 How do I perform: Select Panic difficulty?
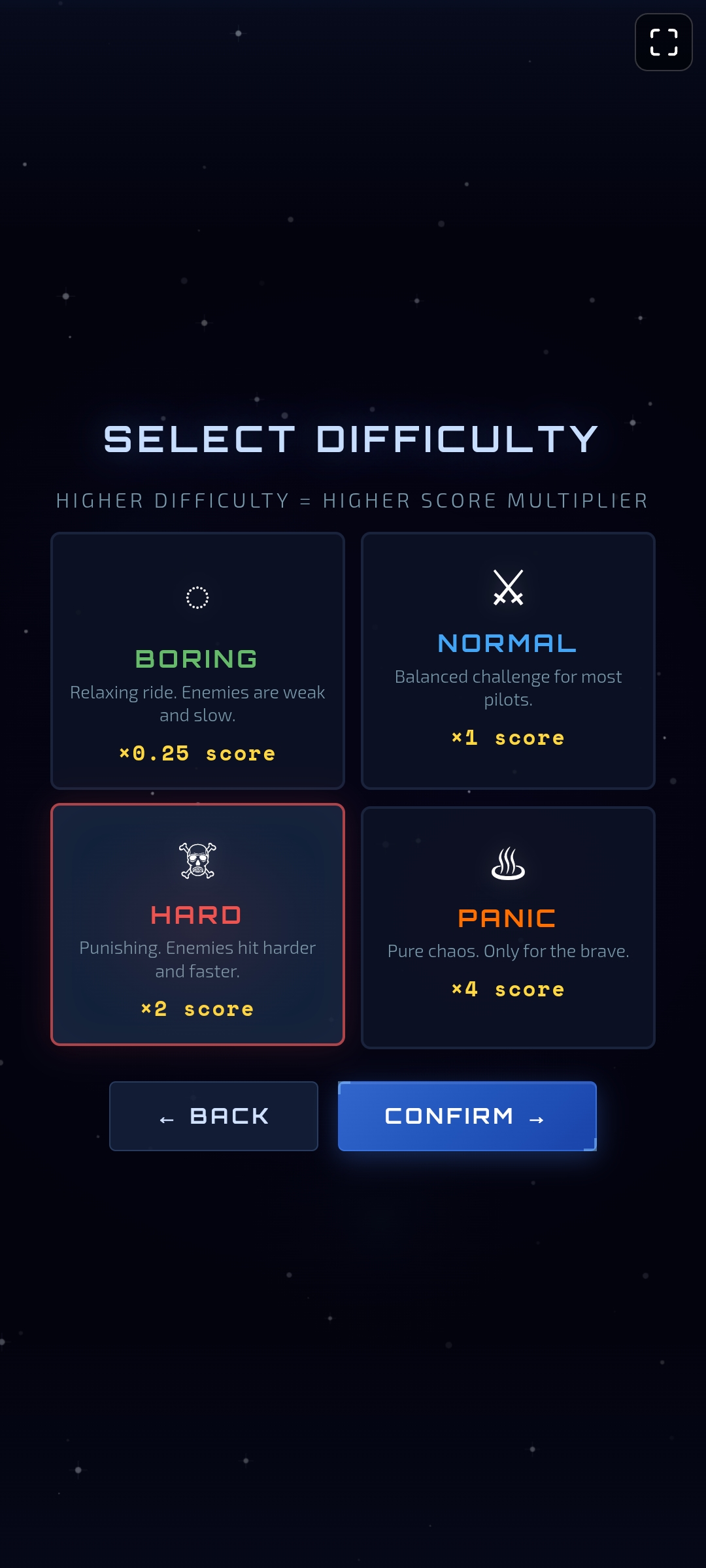(x=508, y=928)
